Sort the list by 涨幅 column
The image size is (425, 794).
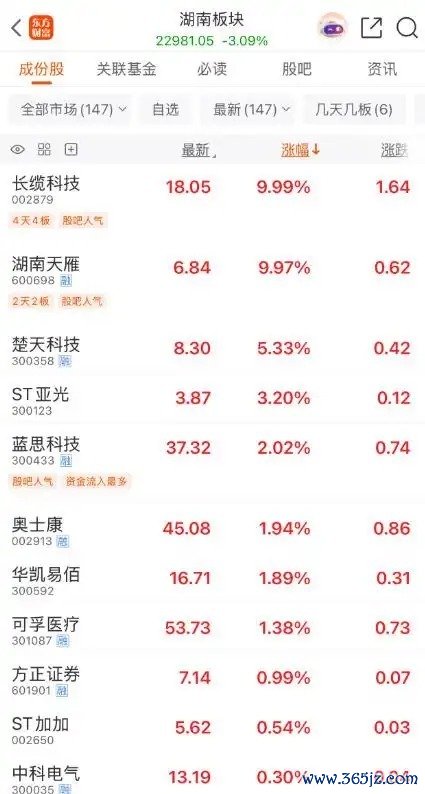[301, 149]
